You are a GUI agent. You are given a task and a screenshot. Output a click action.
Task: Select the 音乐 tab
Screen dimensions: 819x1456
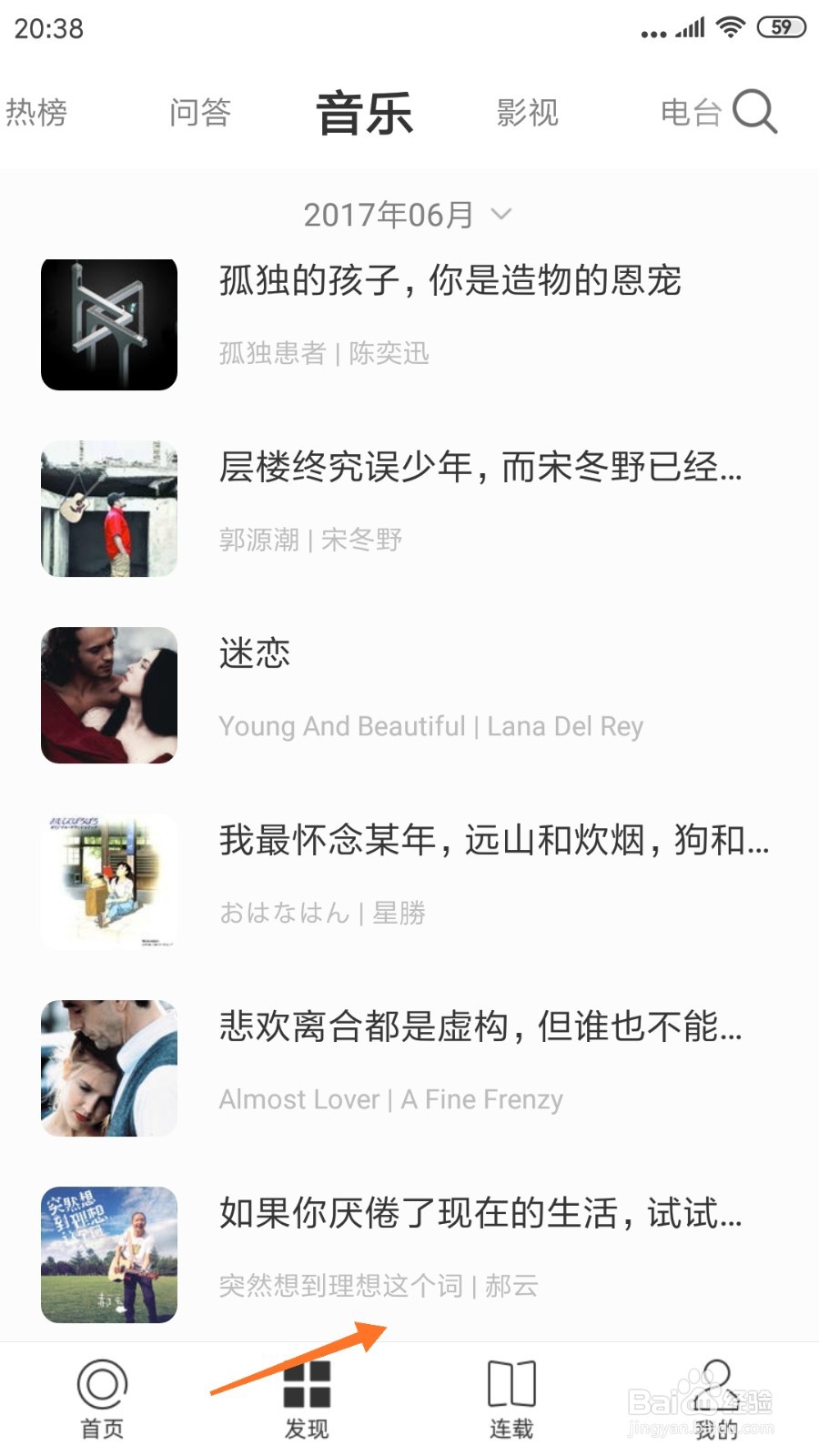point(364,113)
